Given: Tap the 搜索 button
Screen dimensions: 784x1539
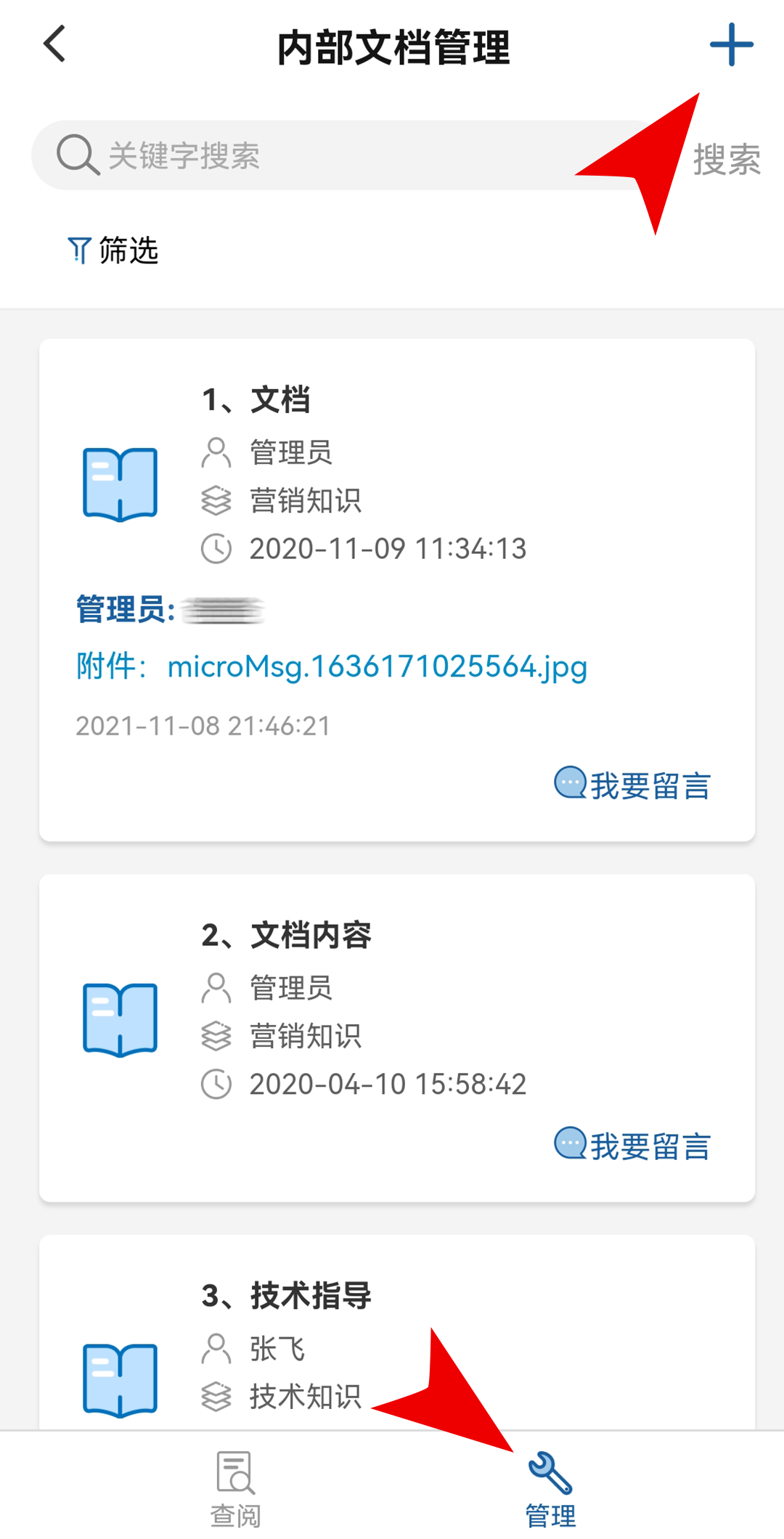Looking at the screenshot, I should pos(727,159).
